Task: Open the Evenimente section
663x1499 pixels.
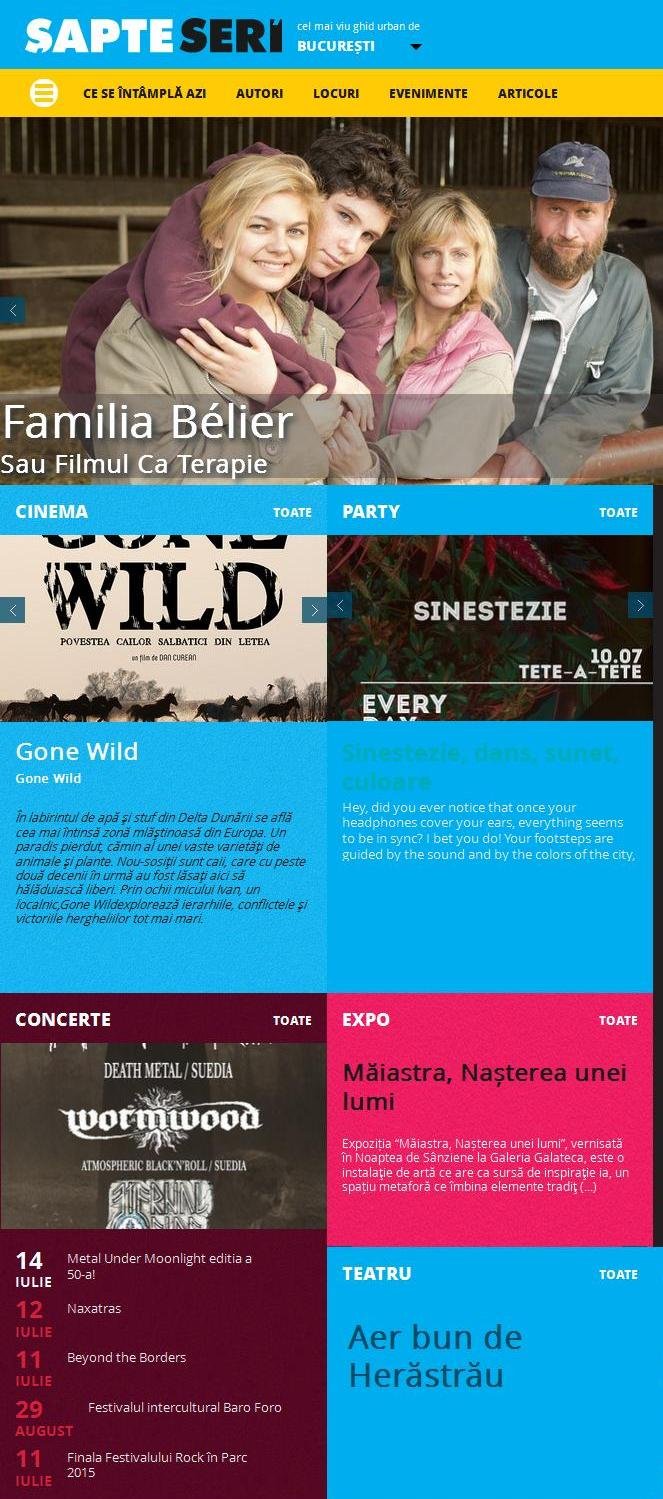Action: pyautogui.click(x=428, y=94)
